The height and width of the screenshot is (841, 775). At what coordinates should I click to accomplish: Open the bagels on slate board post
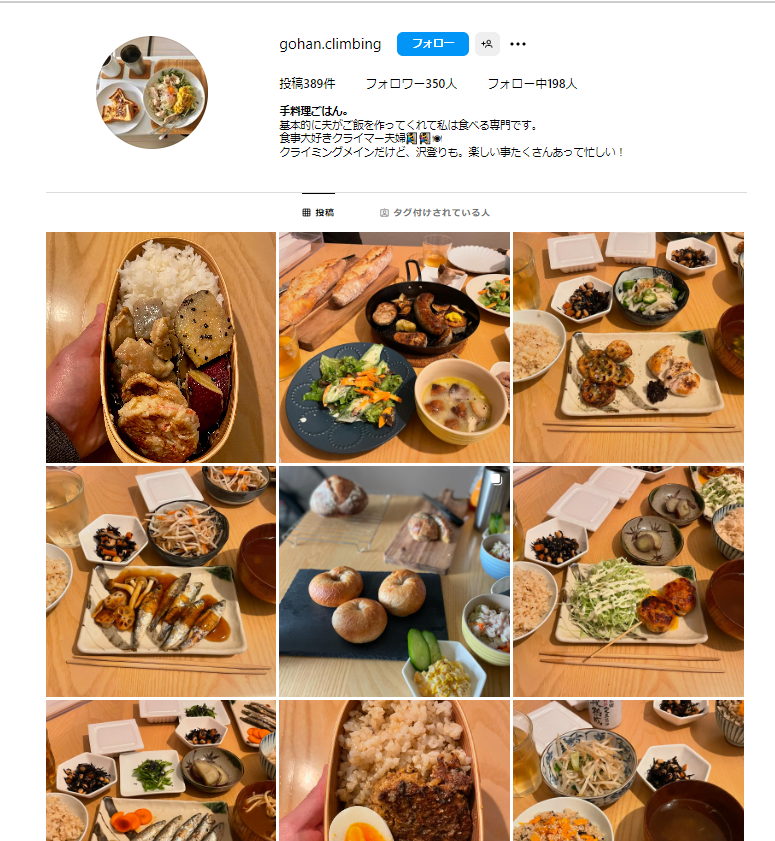(x=394, y=581)
